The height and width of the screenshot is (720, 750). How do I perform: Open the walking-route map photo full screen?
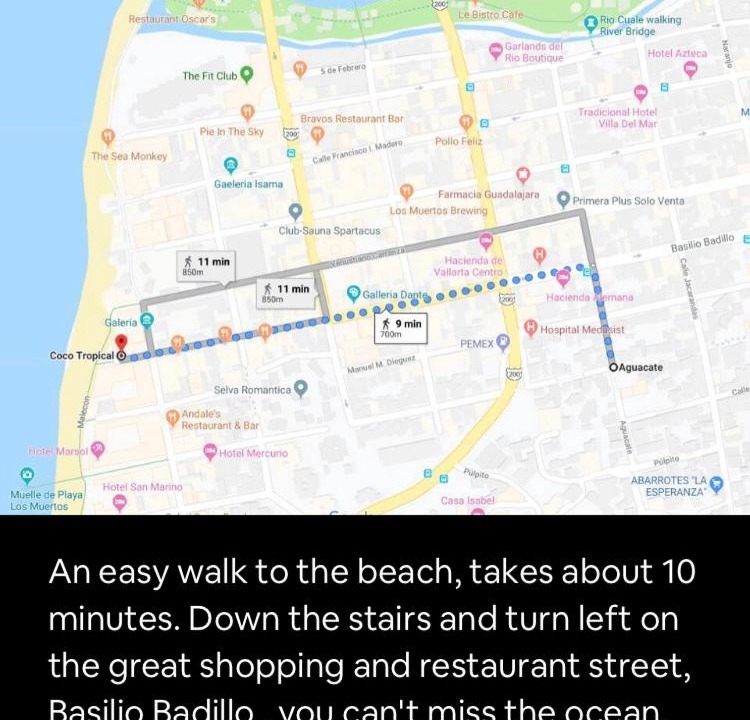pos(375,257)
